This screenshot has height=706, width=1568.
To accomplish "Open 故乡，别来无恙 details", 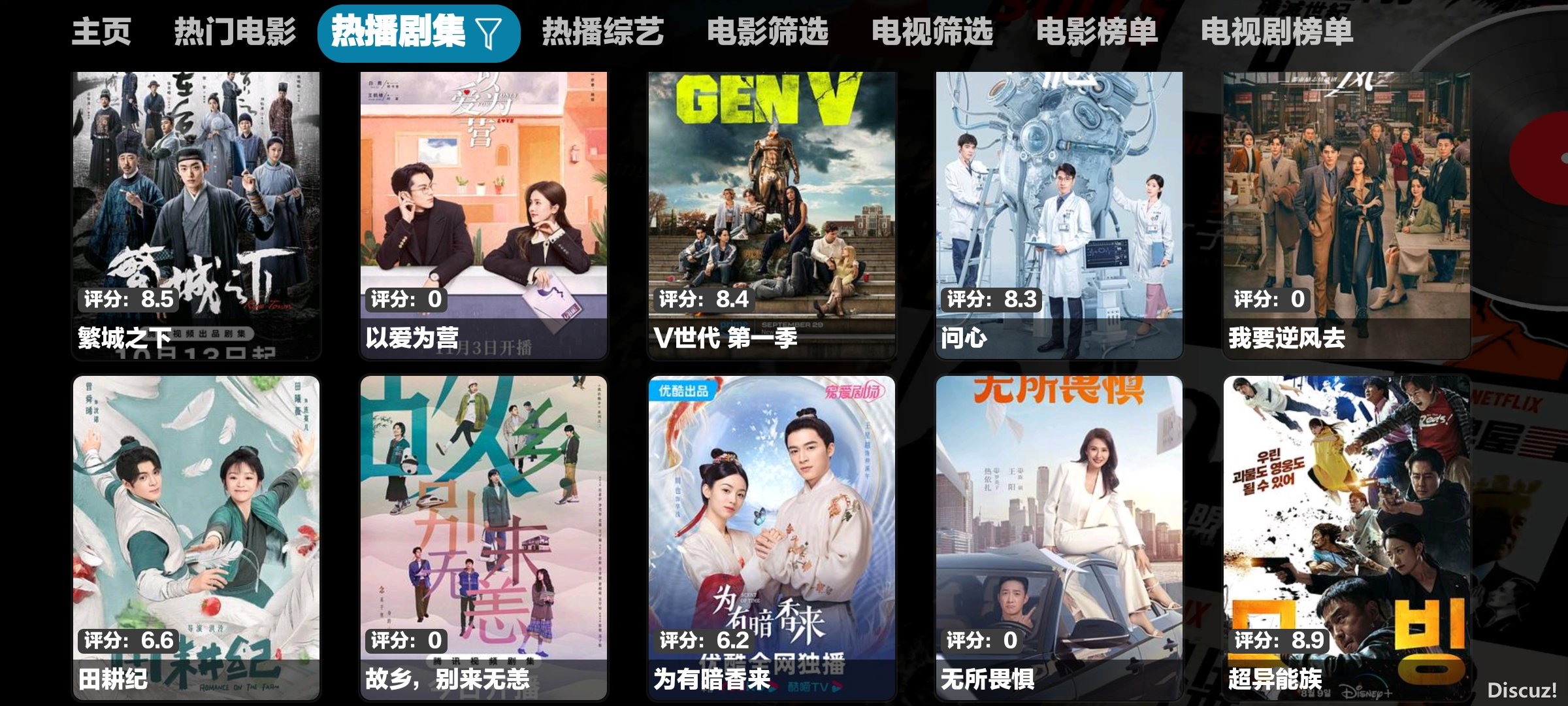I will (x=483, y=537).
